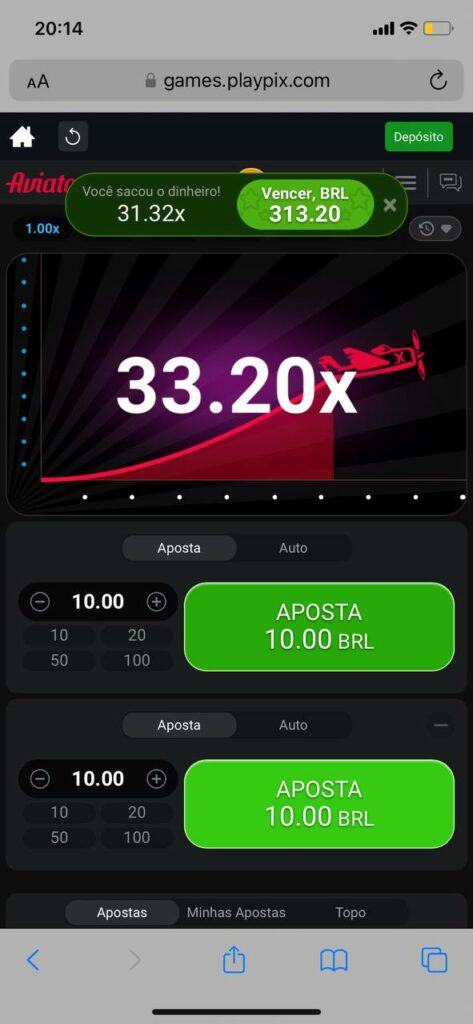Switch second bet panel to Auto

293,725
